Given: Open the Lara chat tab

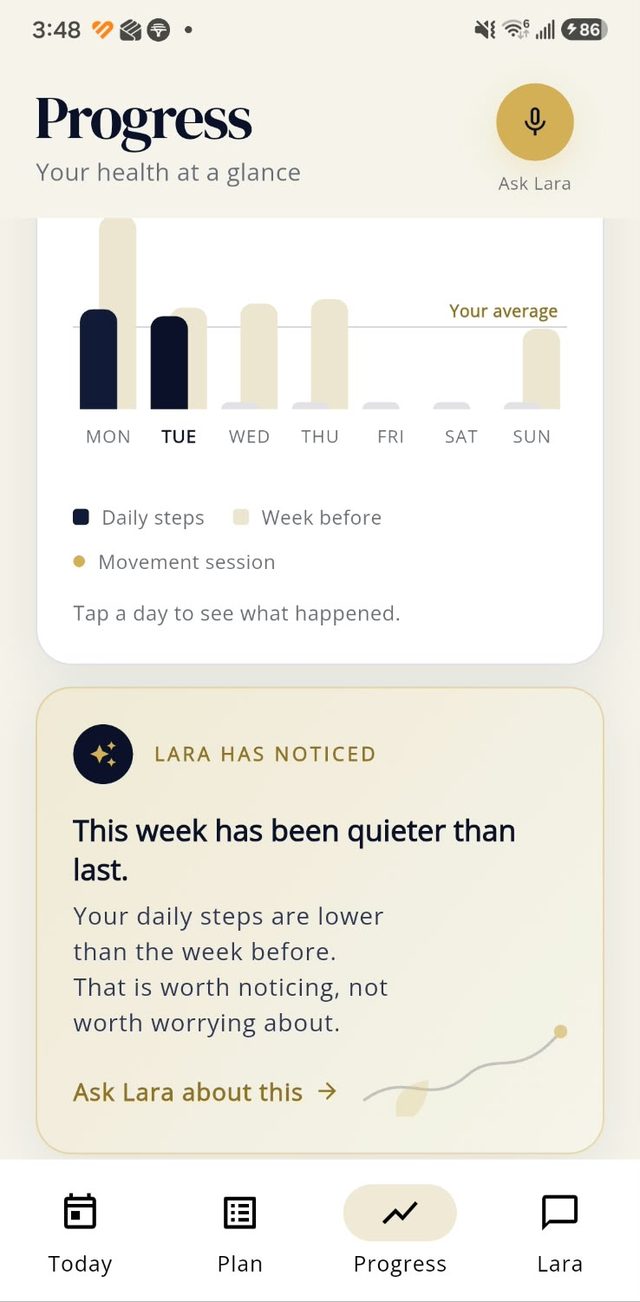Looking at the screenshot, I should point(560,1232).
